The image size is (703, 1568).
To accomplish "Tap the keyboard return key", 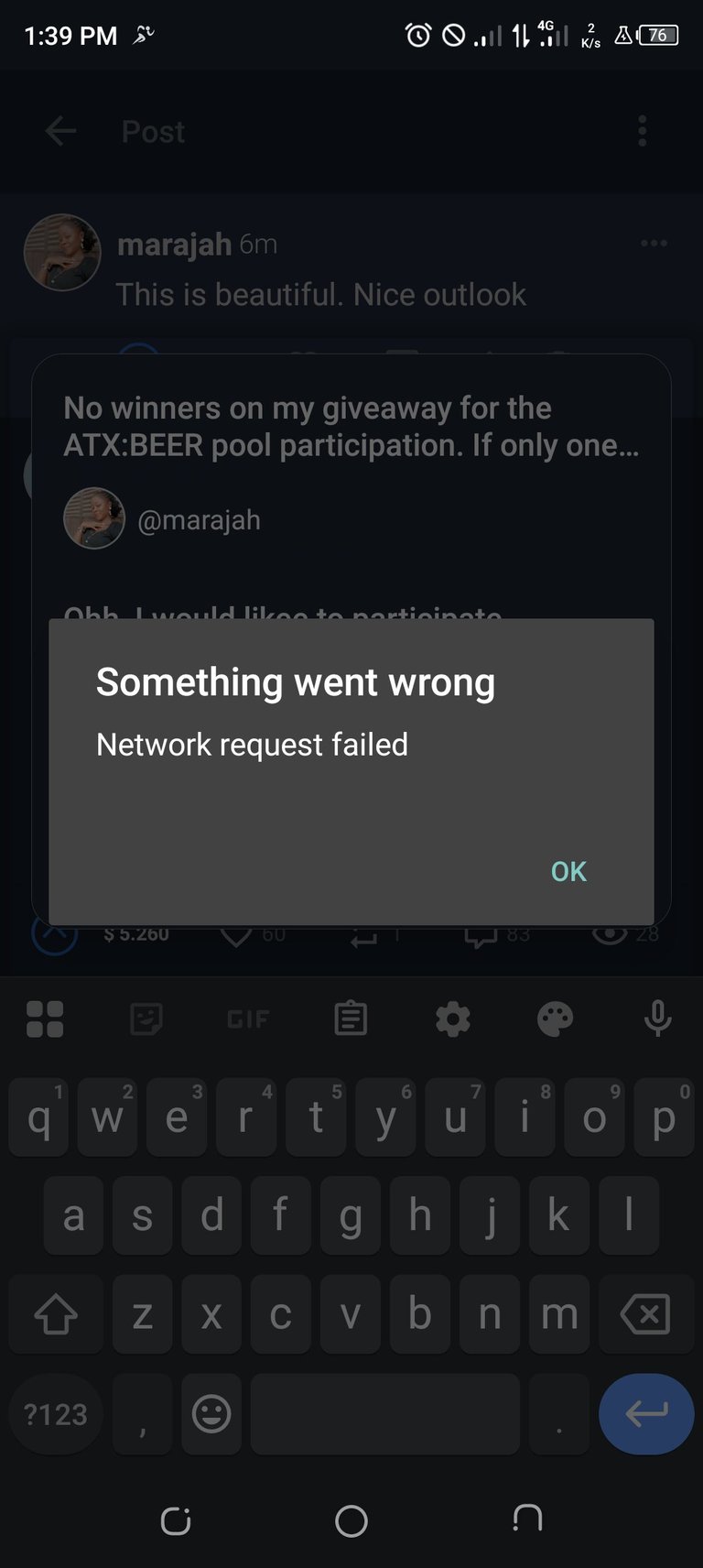I will (x=646, y=1413).
